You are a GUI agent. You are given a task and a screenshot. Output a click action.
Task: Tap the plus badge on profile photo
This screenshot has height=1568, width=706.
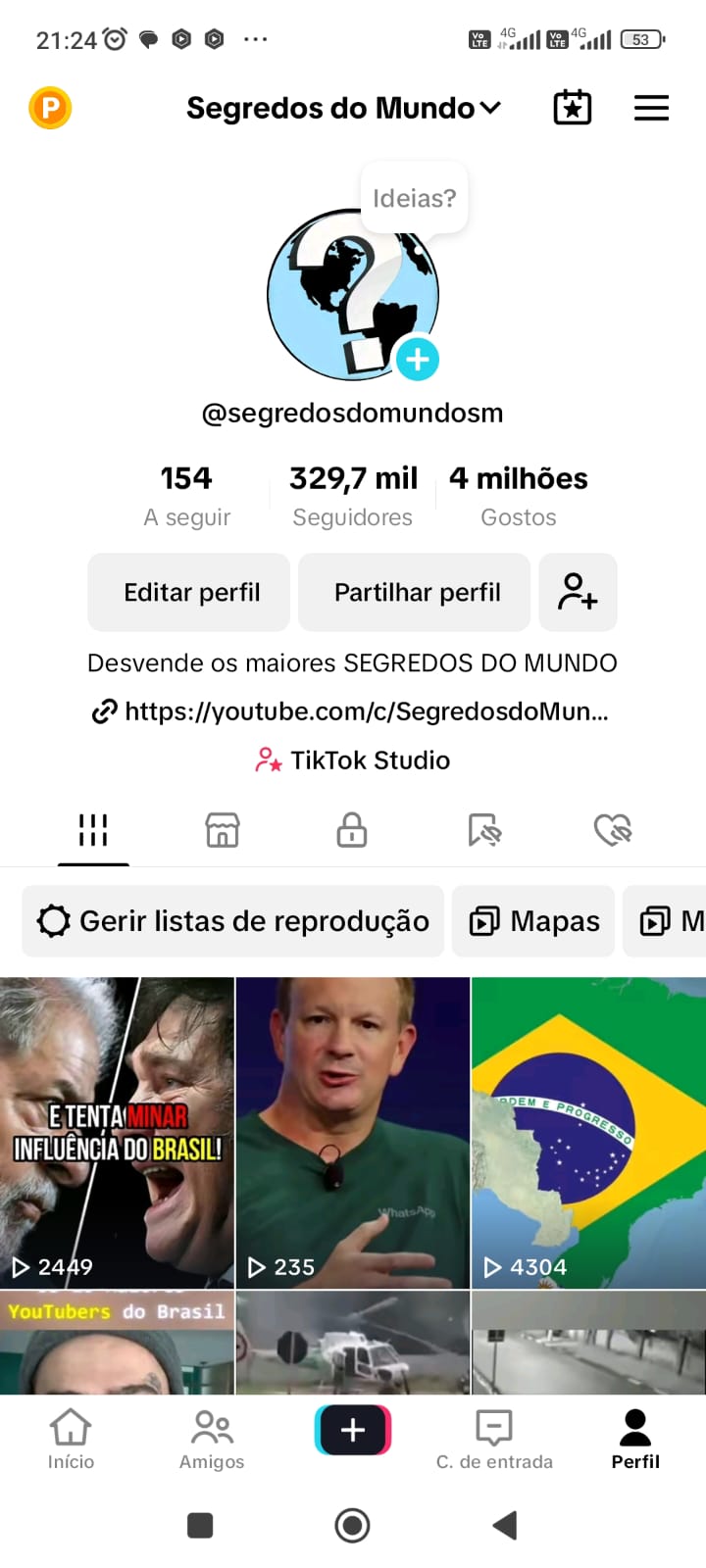coord(418,360)
